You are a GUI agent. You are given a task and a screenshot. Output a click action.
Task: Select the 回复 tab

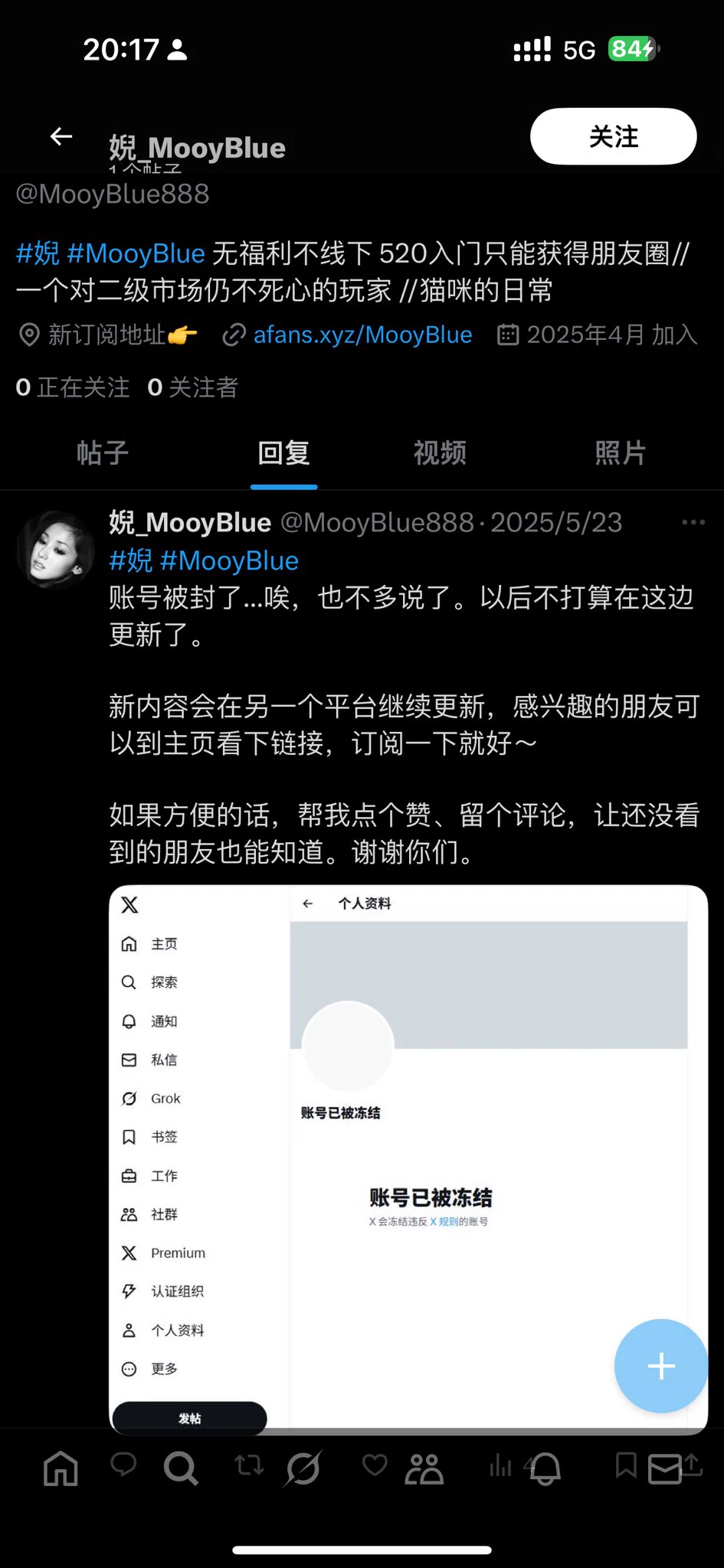tap(283, 452)
